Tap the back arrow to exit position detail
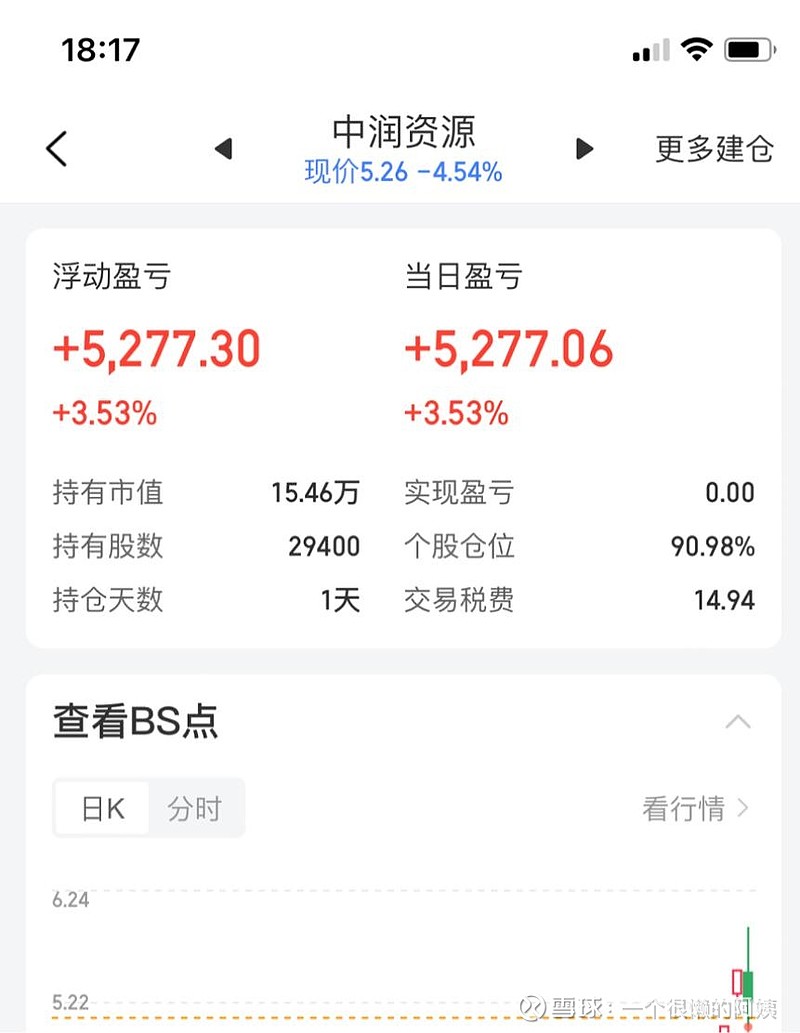Viewport: 800px width, 1033px height. pyautogui.click(x=55, y=146)
